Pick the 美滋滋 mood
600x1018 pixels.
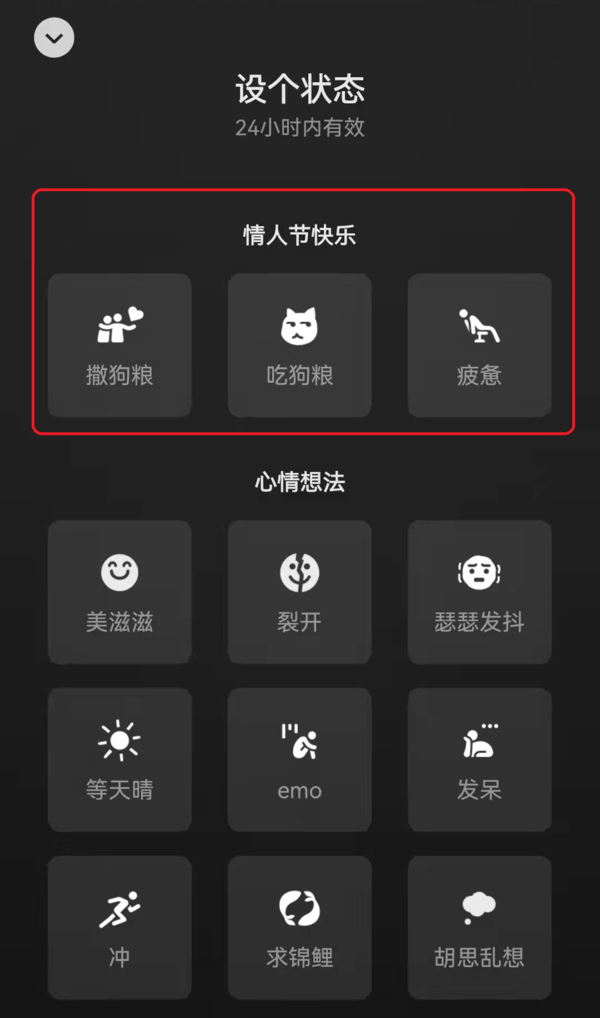pos(120,591)
